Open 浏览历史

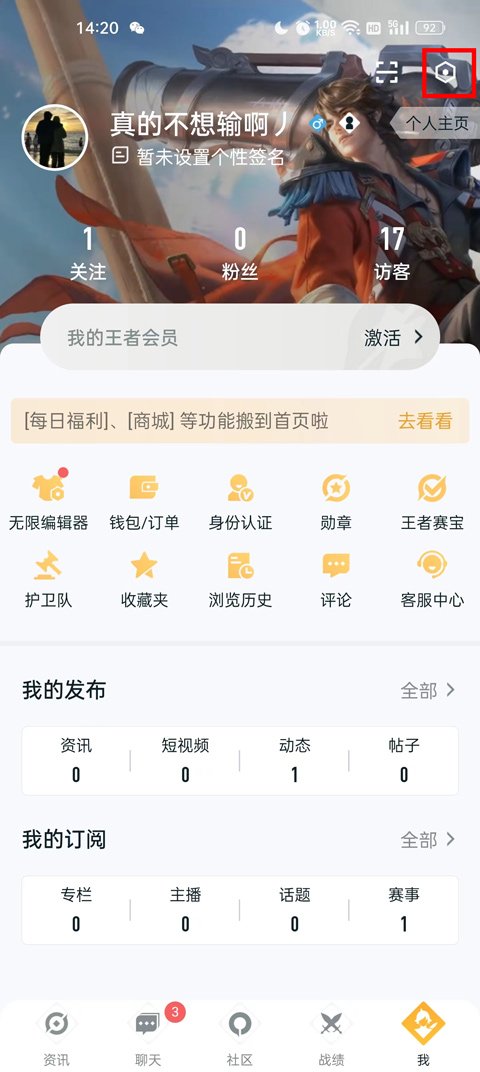click(240, 580)
